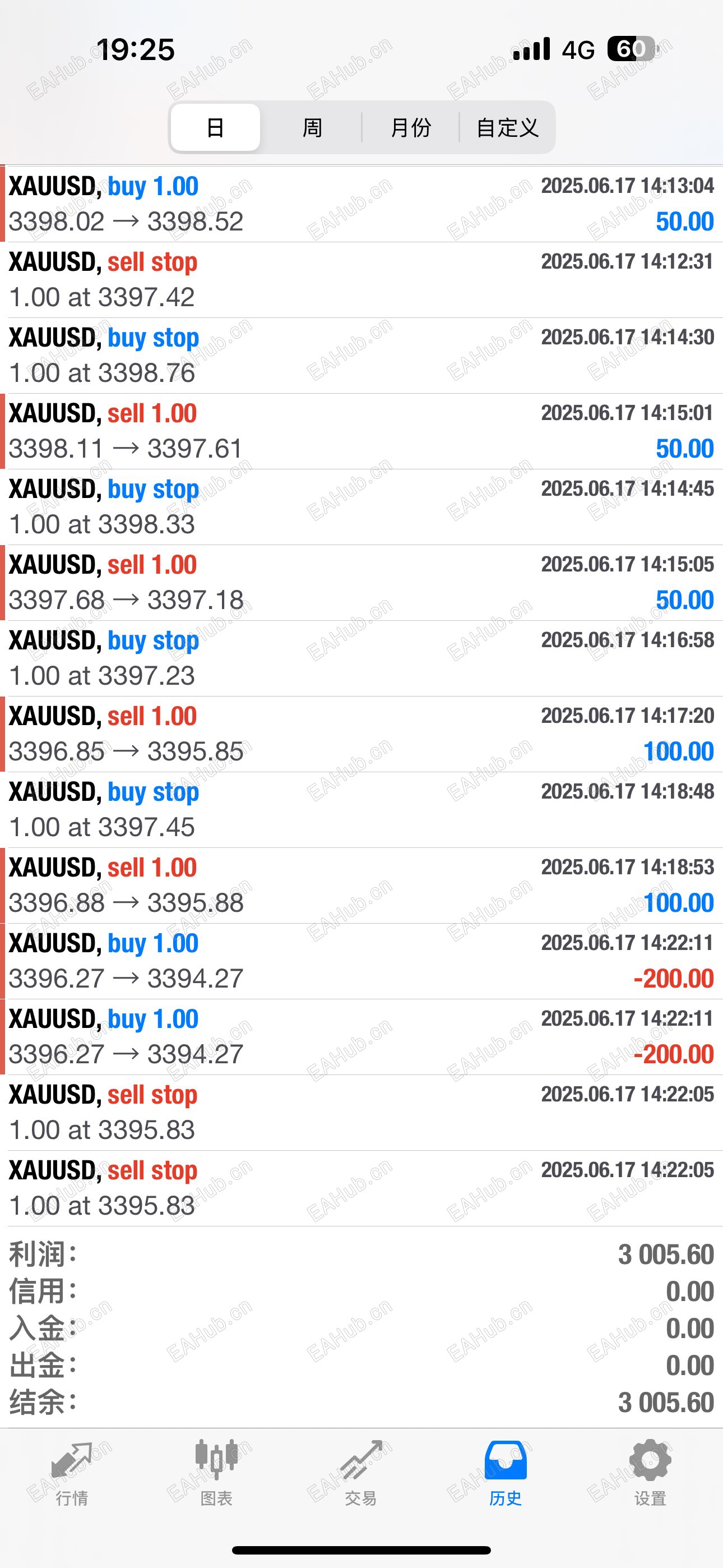Open the buy stop order at 3397.45
The height and width of the screenshot is (1568, 723).
pyautogui.click(x=361, y=810)
